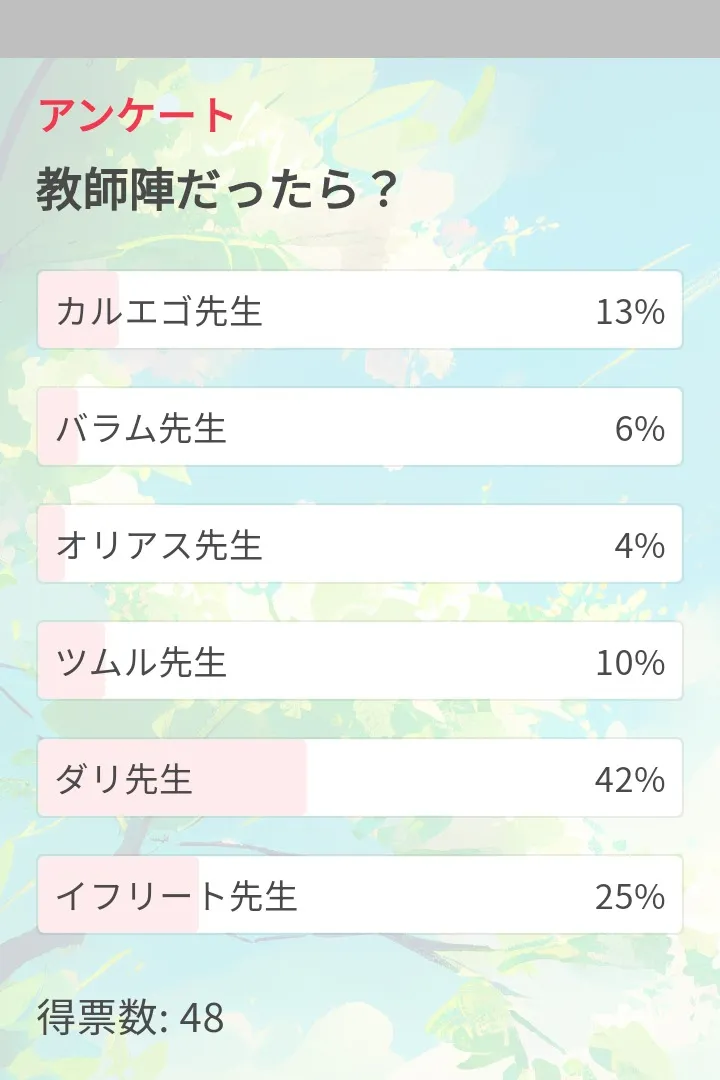Choose オリアス先生 in the poll

tap(359, 544)
